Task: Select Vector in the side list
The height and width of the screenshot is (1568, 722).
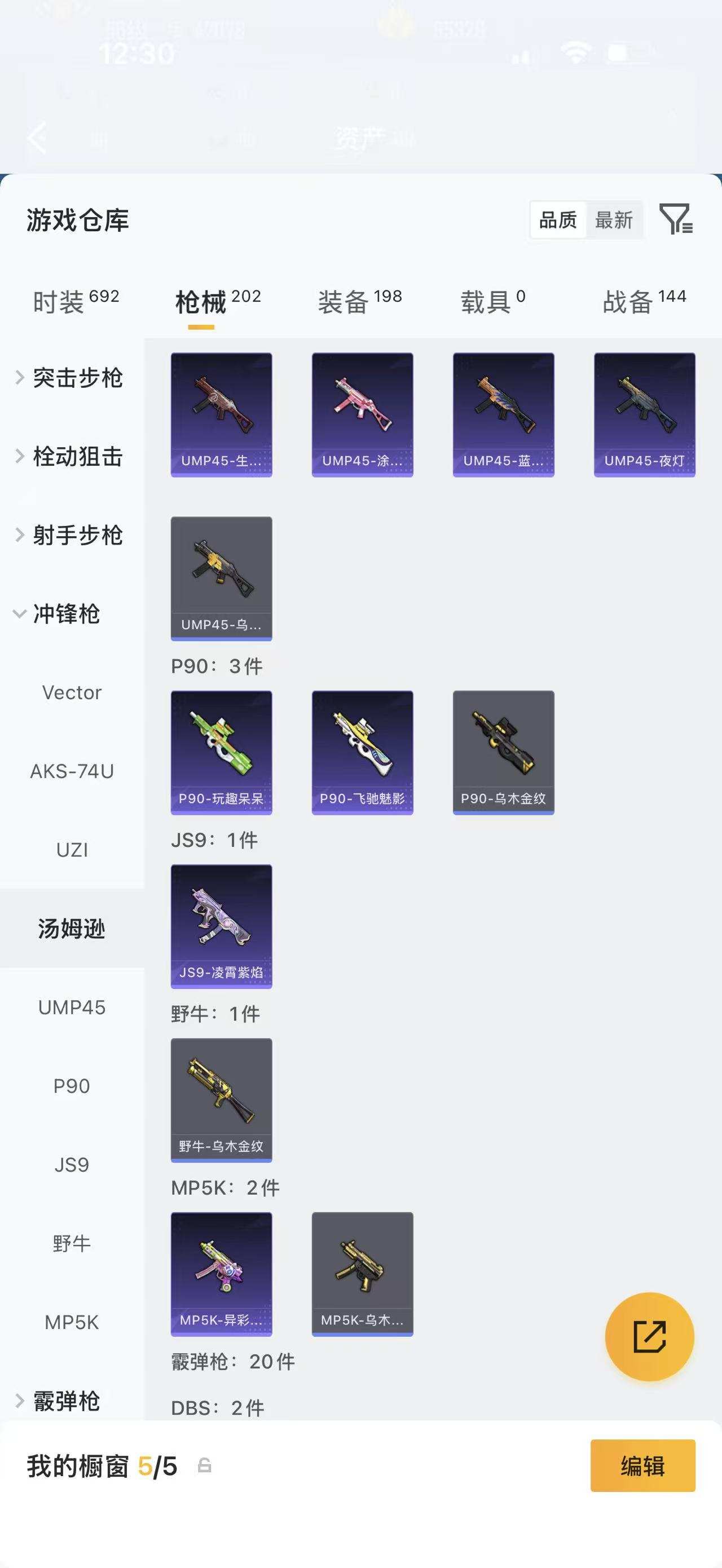Action: click(x=72, y=693)
